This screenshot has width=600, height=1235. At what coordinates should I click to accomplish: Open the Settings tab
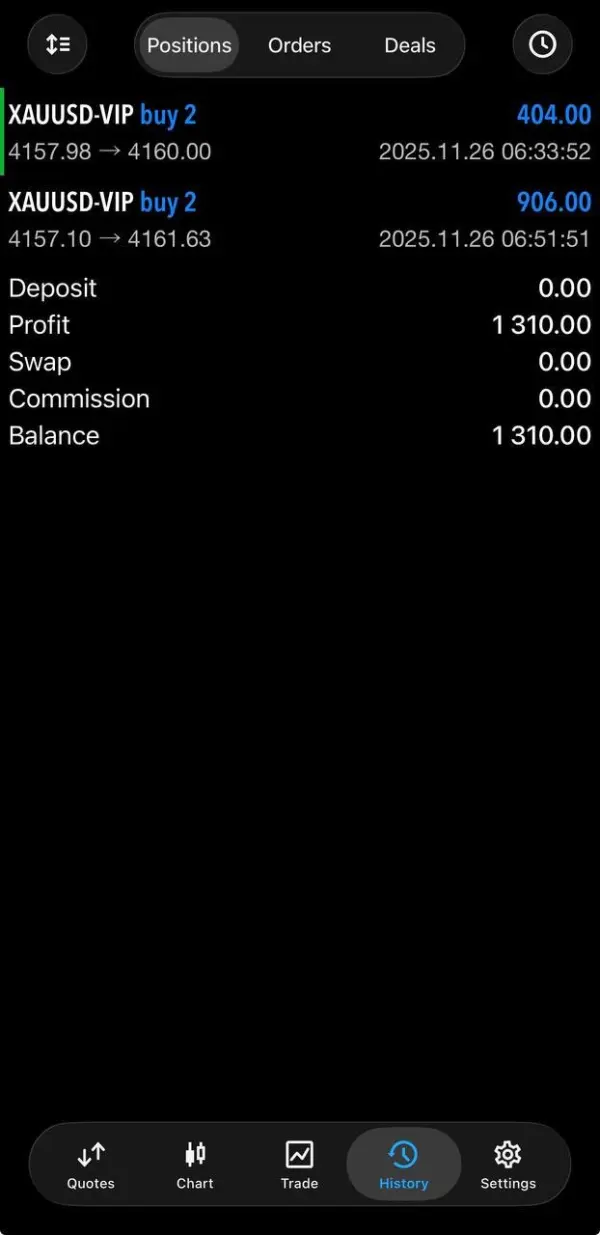[x=508, y=1166]
